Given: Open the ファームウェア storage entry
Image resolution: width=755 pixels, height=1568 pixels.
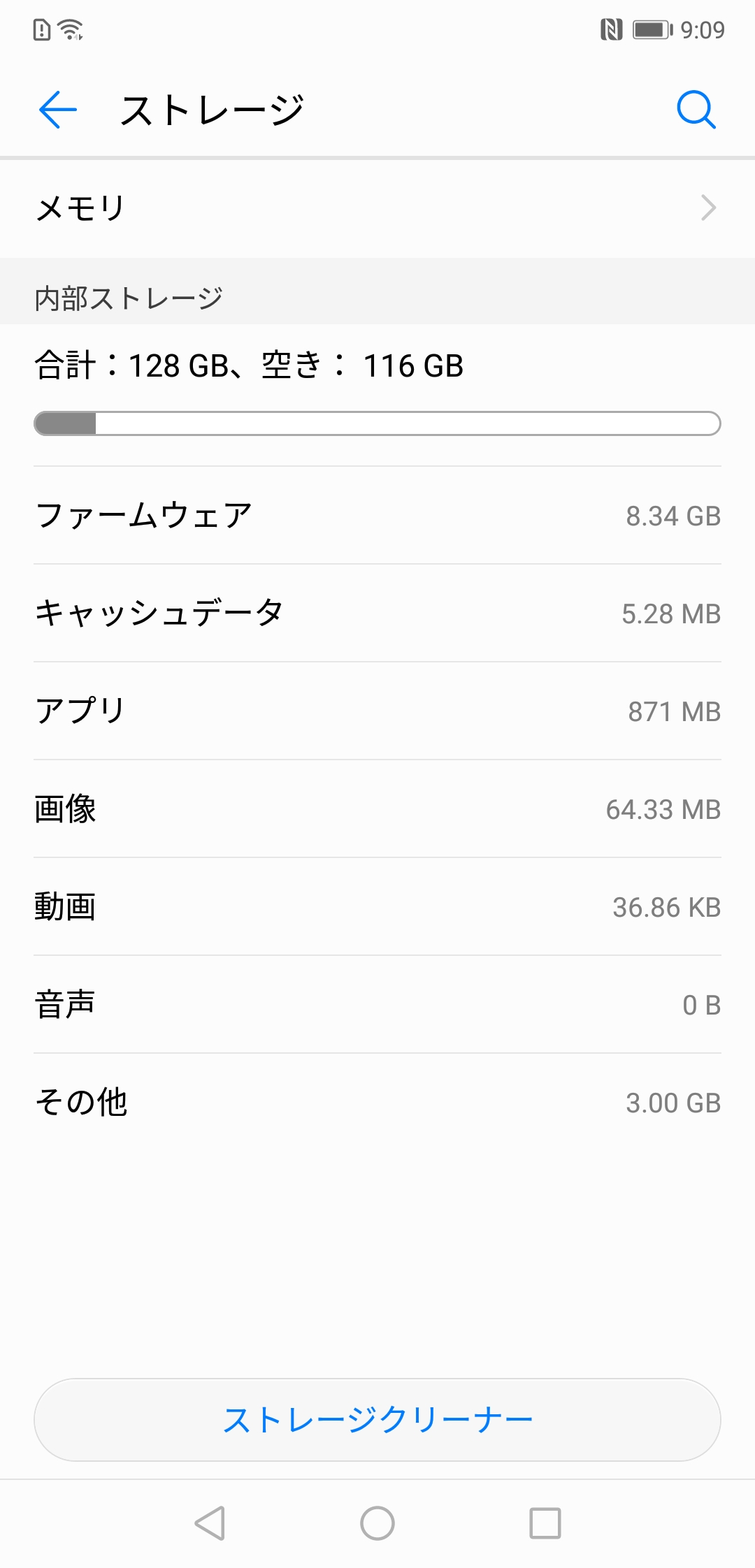Looking at the screenshot, I should 377,516.
